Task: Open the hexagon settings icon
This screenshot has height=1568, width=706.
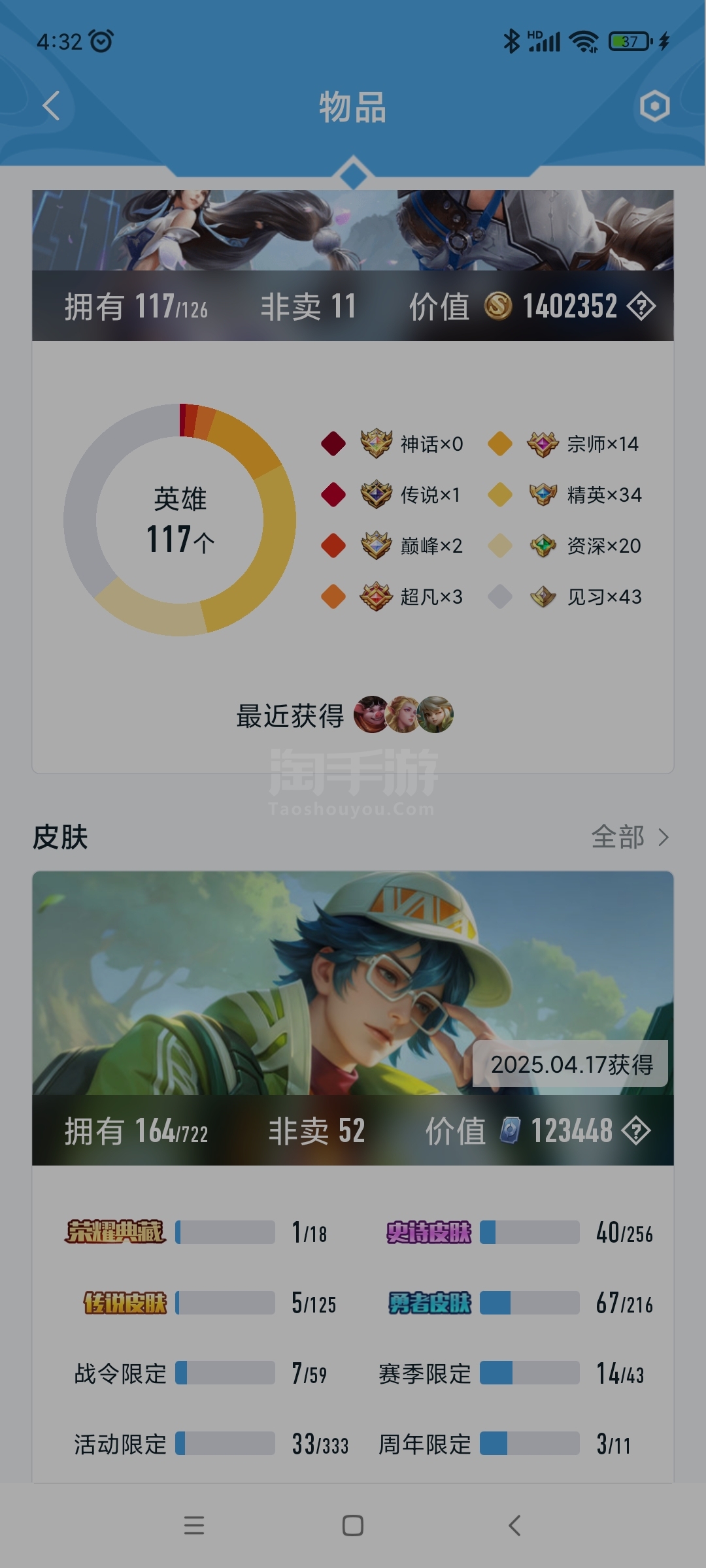Action: (x=654, y=106)
